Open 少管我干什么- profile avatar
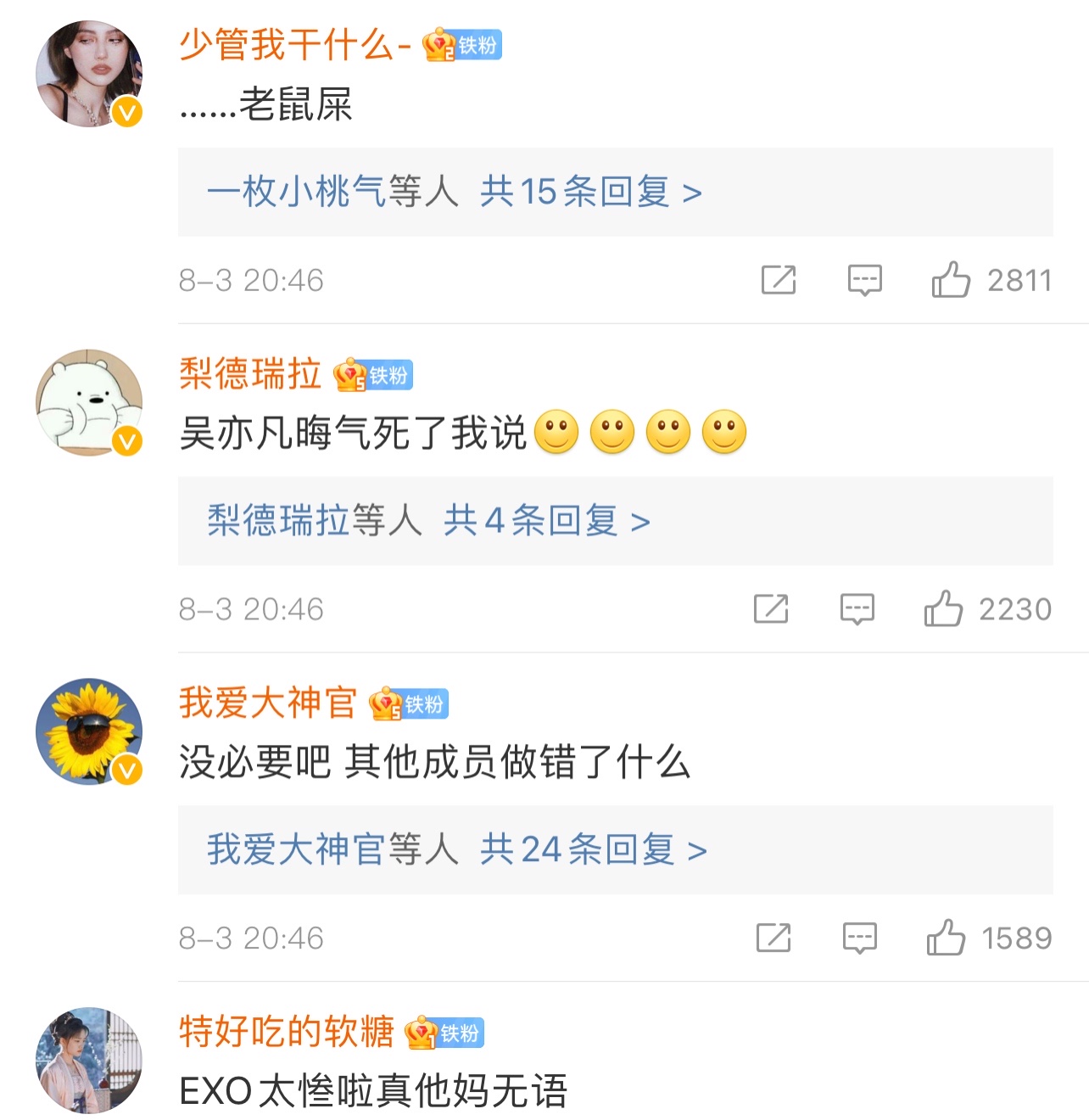The height and width of the screenshot is (1120, 1089). click(x=89, y=74)
